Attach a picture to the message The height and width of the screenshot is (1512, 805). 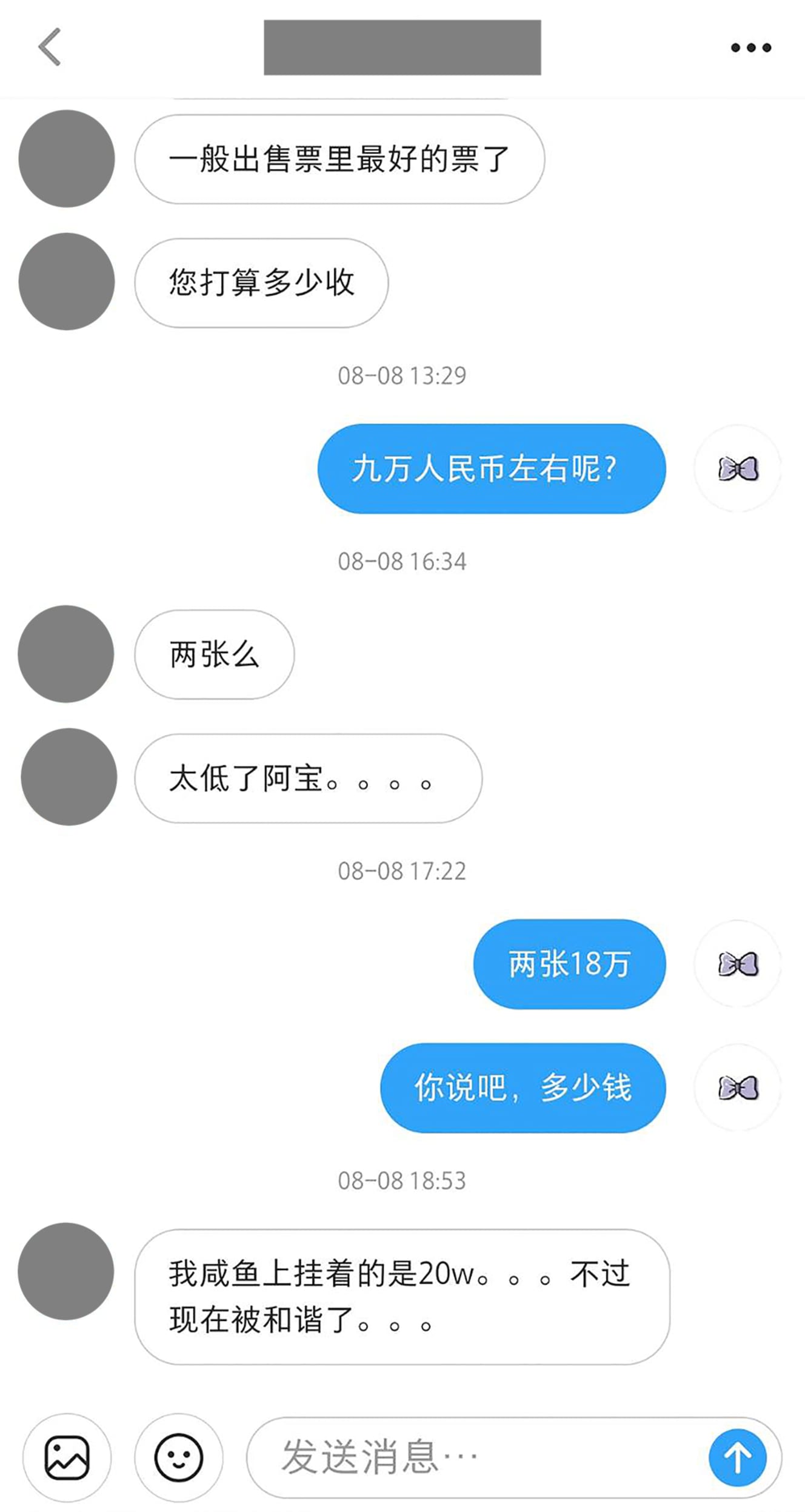pyautogui.click(x=67, y=1457)
